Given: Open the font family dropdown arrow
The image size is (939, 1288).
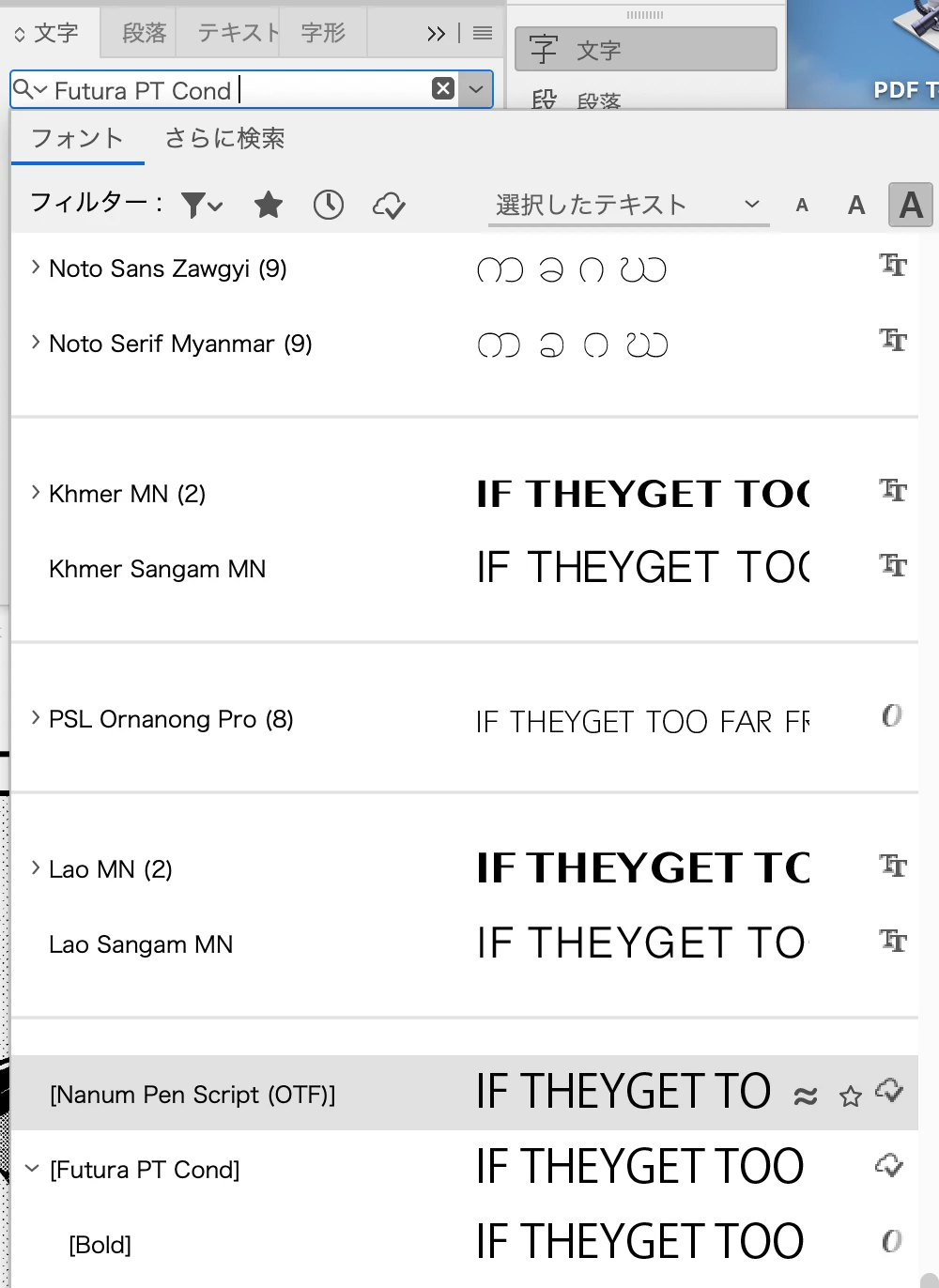Looking at the screenshot, I should point(476,89).
